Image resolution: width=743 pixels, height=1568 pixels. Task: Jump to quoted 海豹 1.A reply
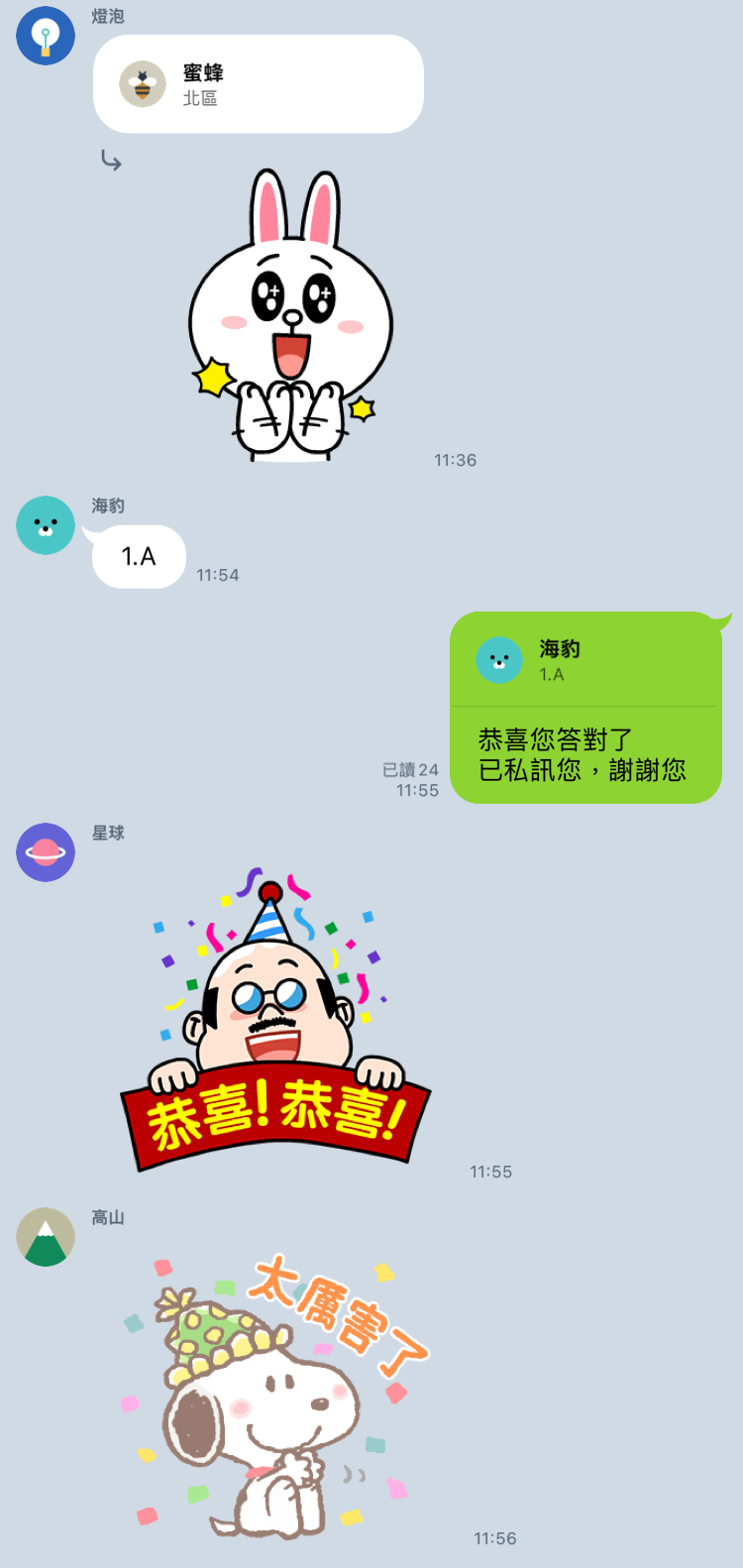[584, 661]
